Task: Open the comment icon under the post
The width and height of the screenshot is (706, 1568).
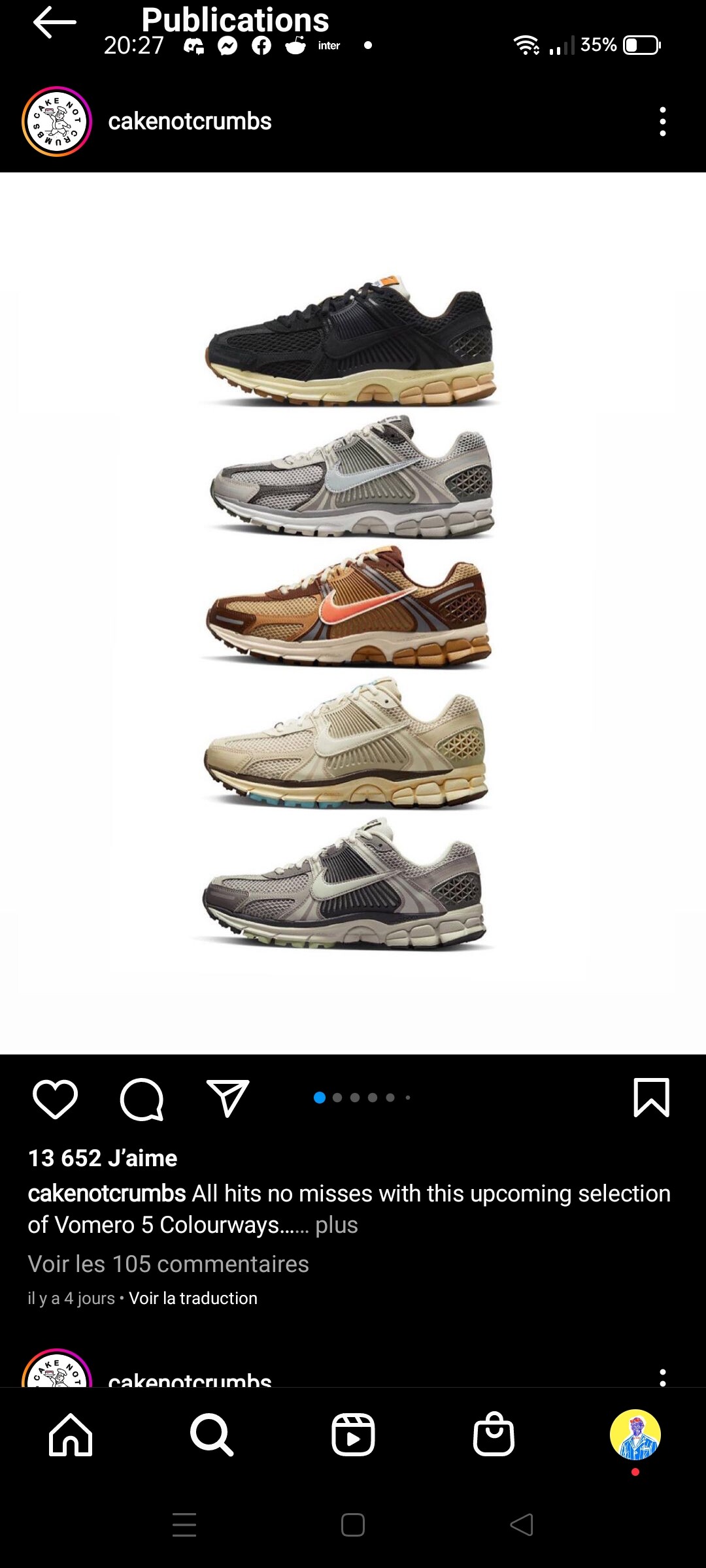Action: [141, 1099]
